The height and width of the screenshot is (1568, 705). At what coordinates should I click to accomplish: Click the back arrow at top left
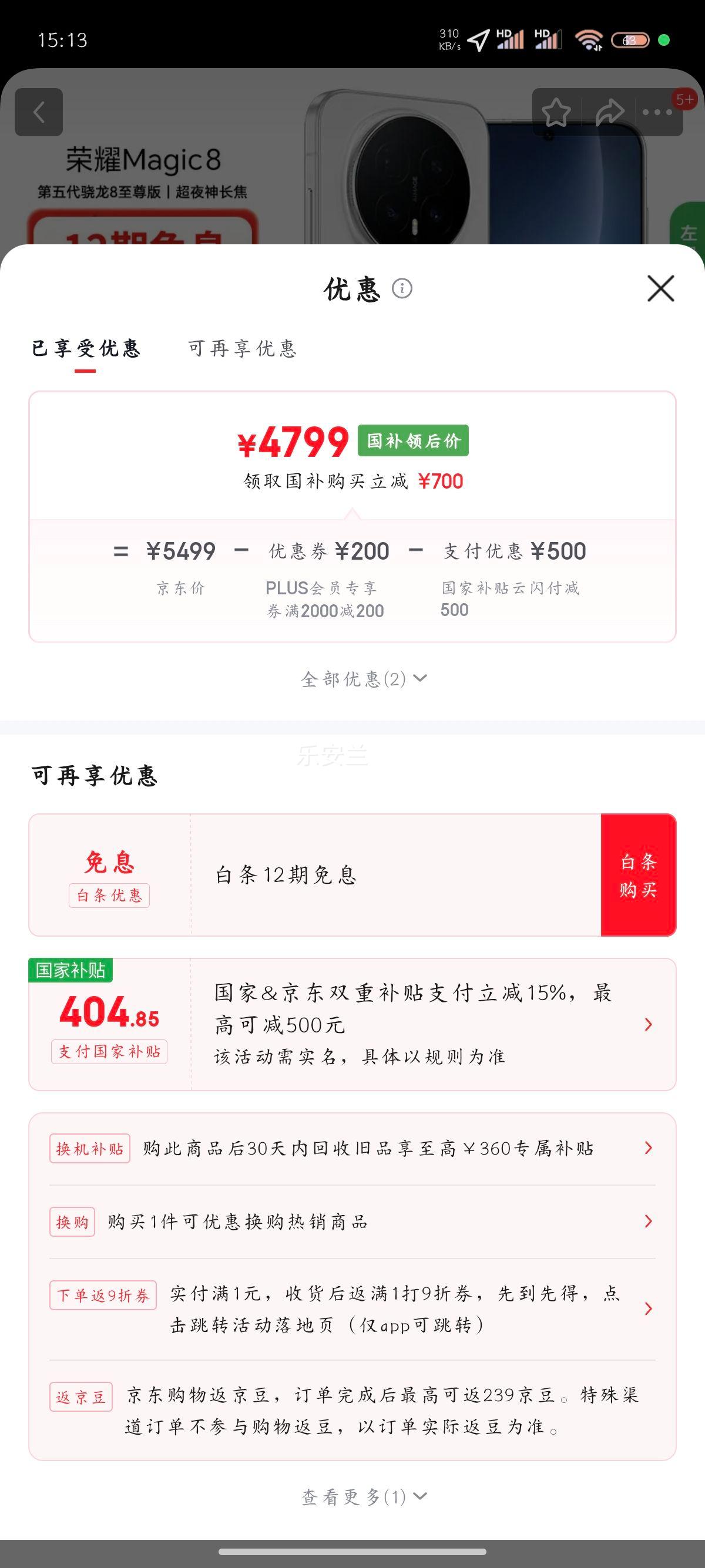pos(40,112)
